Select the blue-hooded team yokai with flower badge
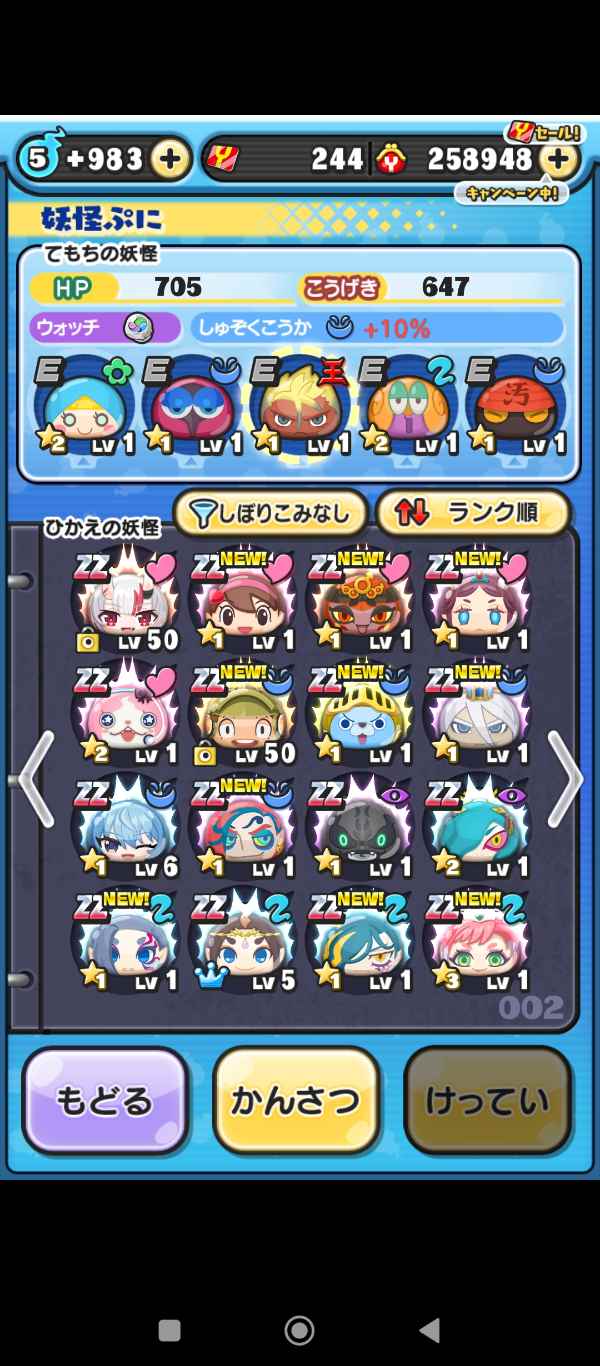 82,411
